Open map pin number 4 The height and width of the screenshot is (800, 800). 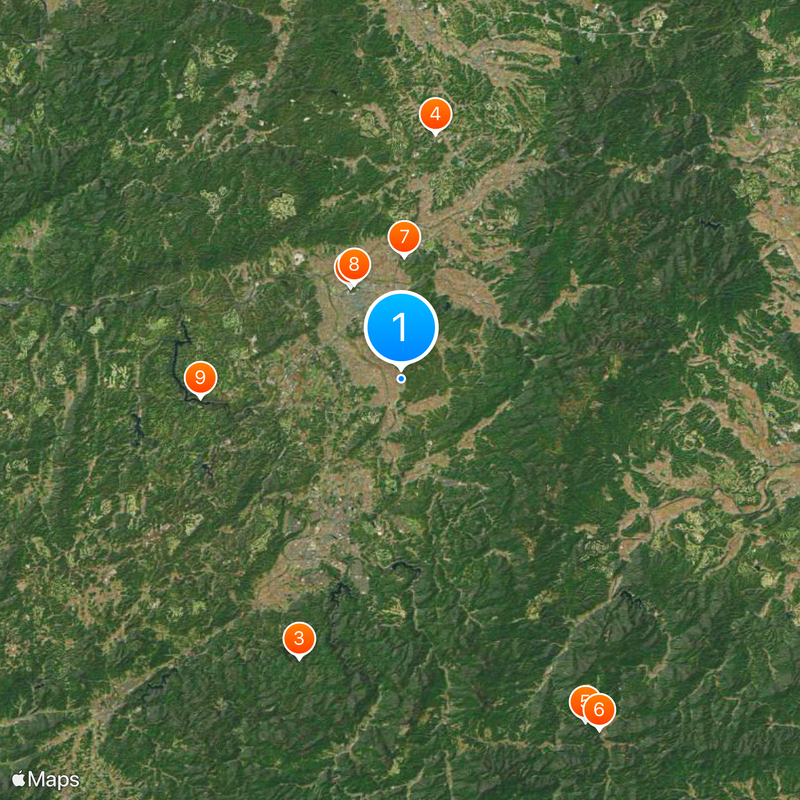435,115
